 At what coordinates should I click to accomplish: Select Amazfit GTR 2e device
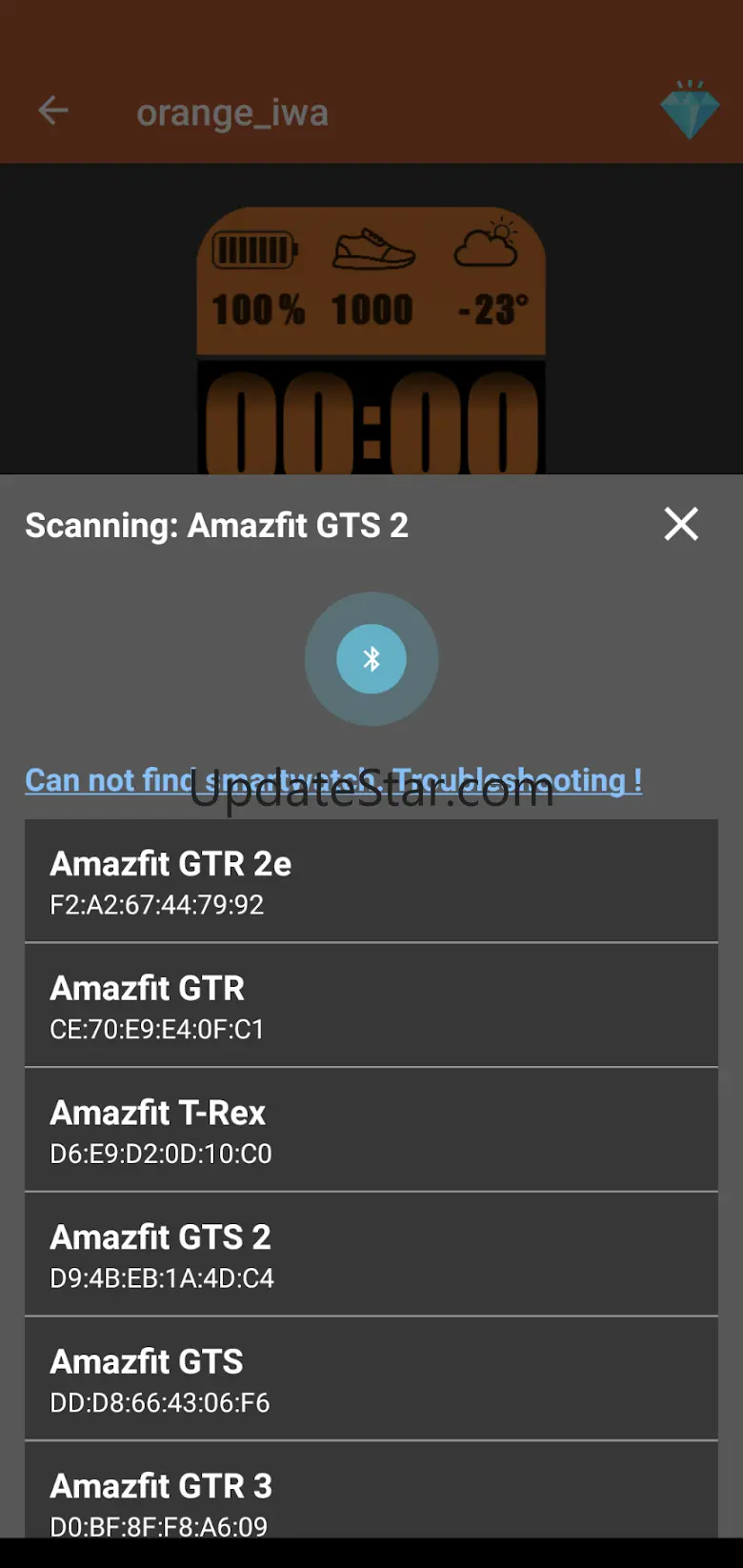click(371, 881)
